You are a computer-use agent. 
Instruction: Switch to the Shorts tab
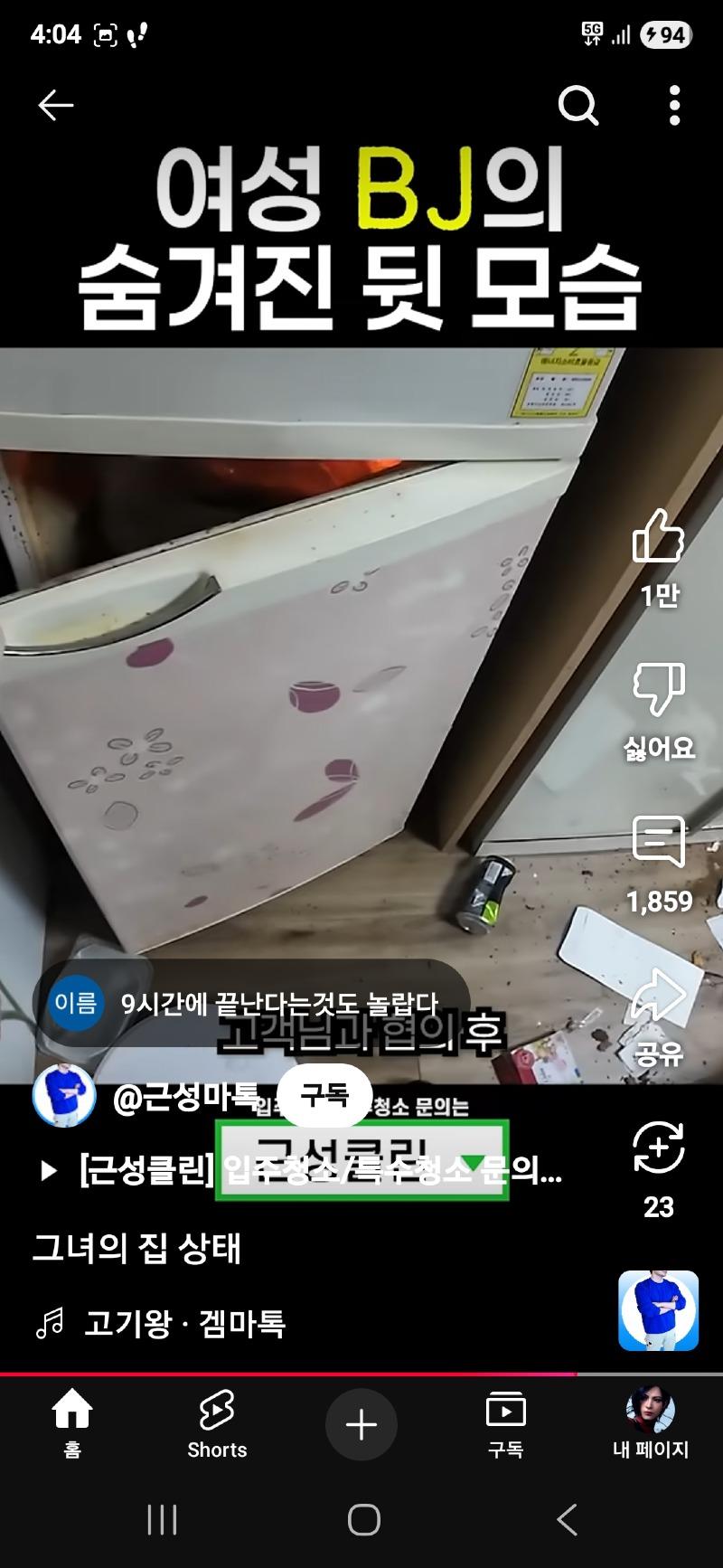[x=217, y=1423]
